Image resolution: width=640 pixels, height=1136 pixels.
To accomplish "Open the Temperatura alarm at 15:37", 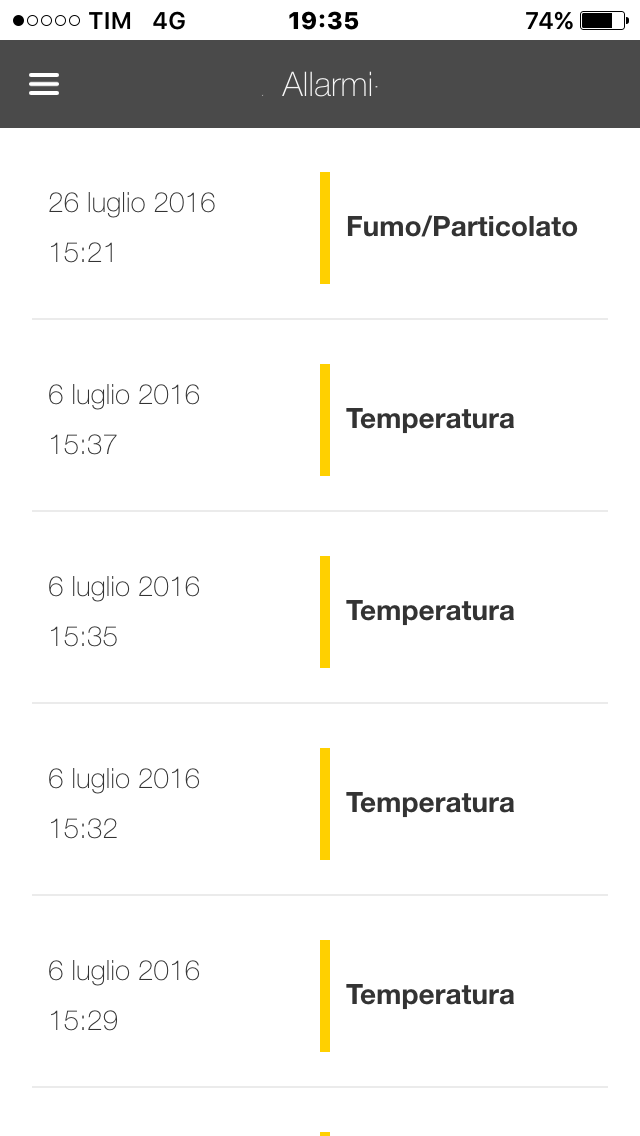I will [x=320, y=419].
